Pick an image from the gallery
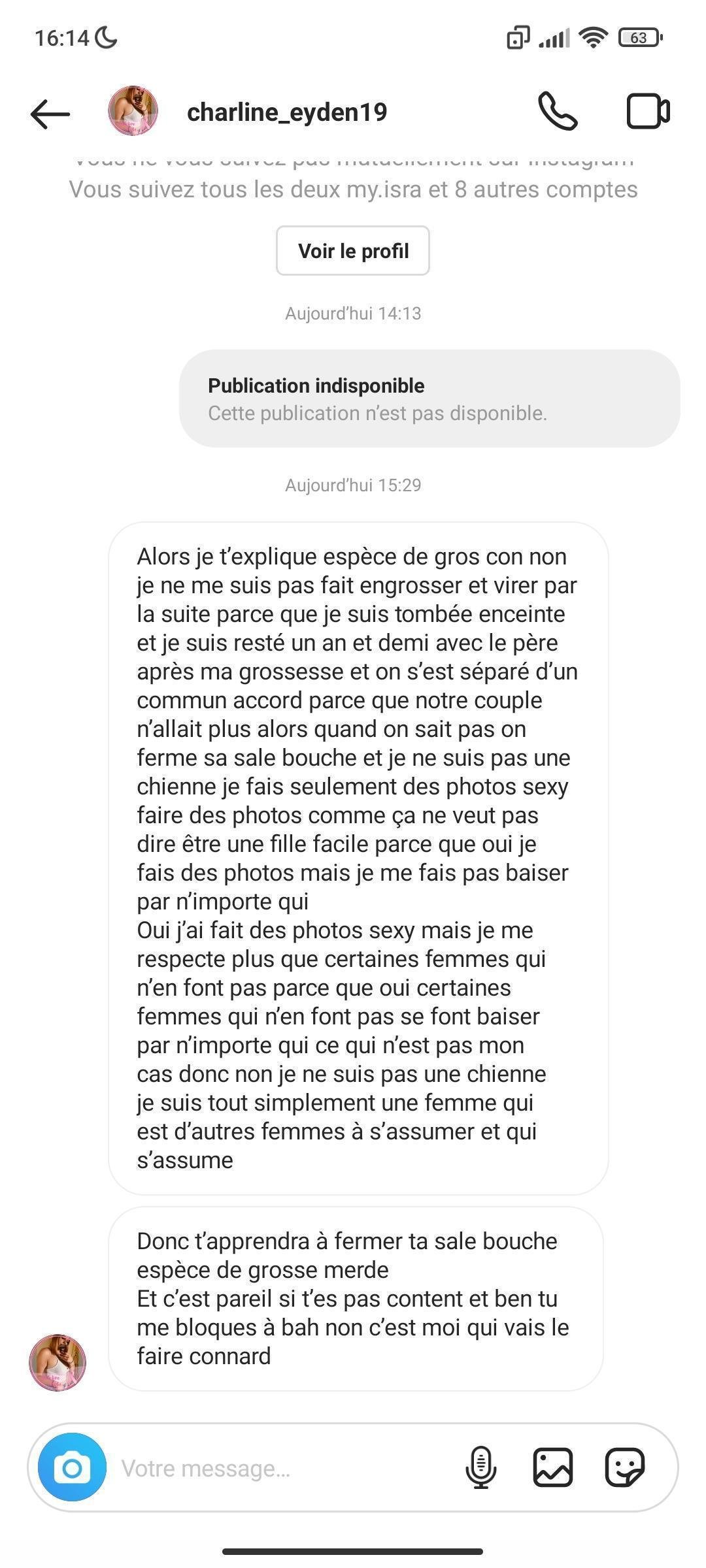 coord(553,1467)
